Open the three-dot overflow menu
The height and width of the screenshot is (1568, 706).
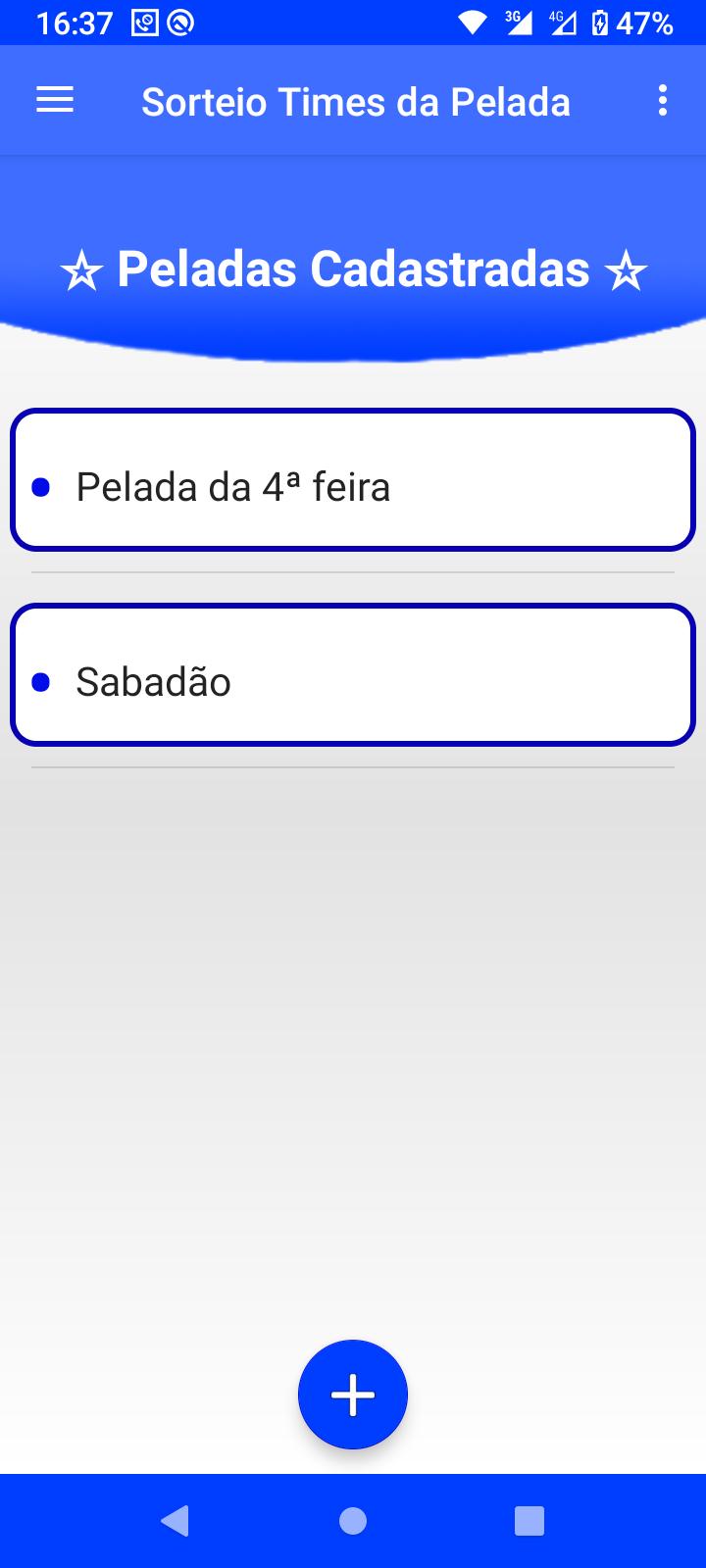pyautogui.click(x=663, y=101)
